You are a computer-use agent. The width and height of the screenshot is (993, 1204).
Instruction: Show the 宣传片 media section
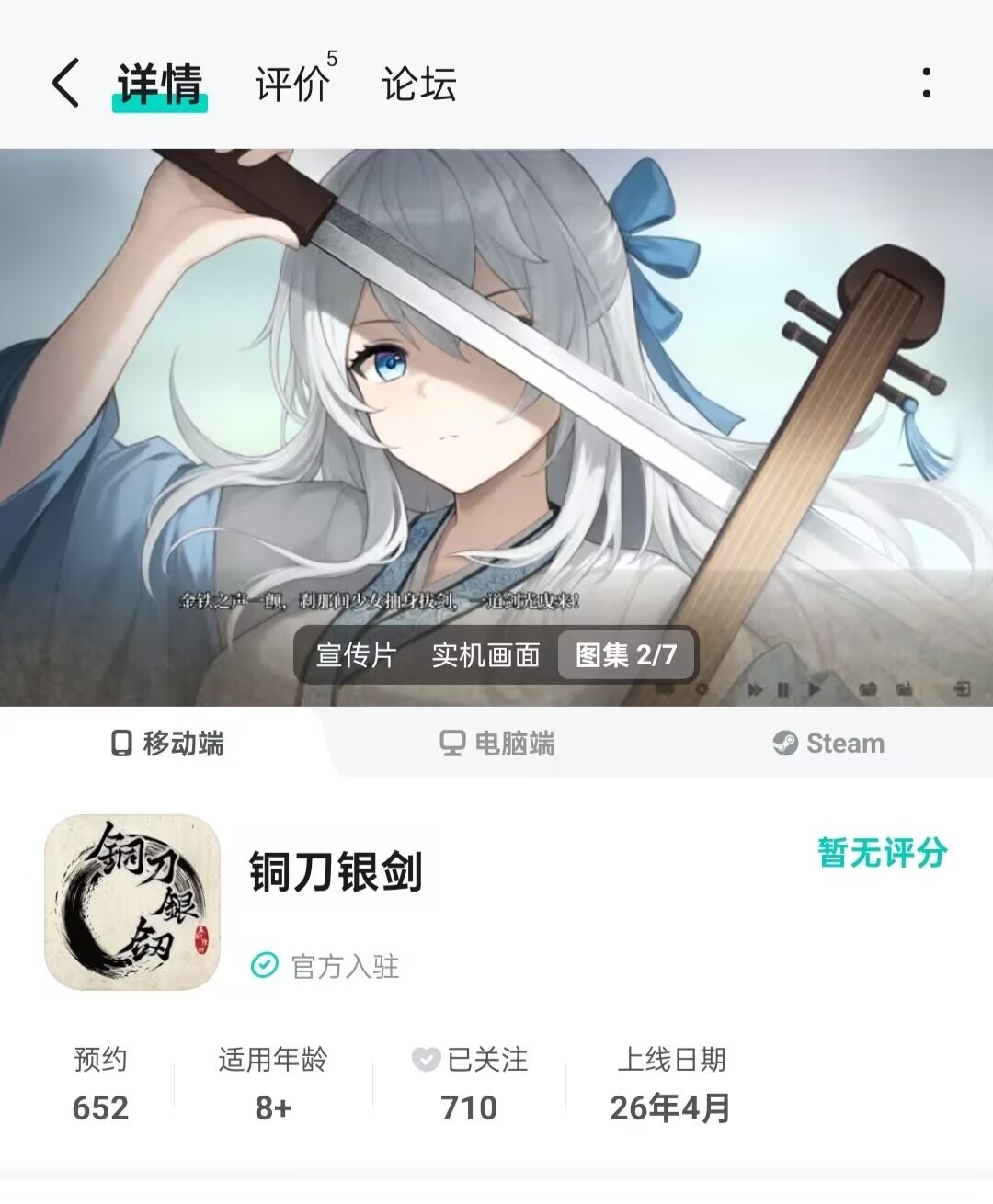(x=356, y=655)
